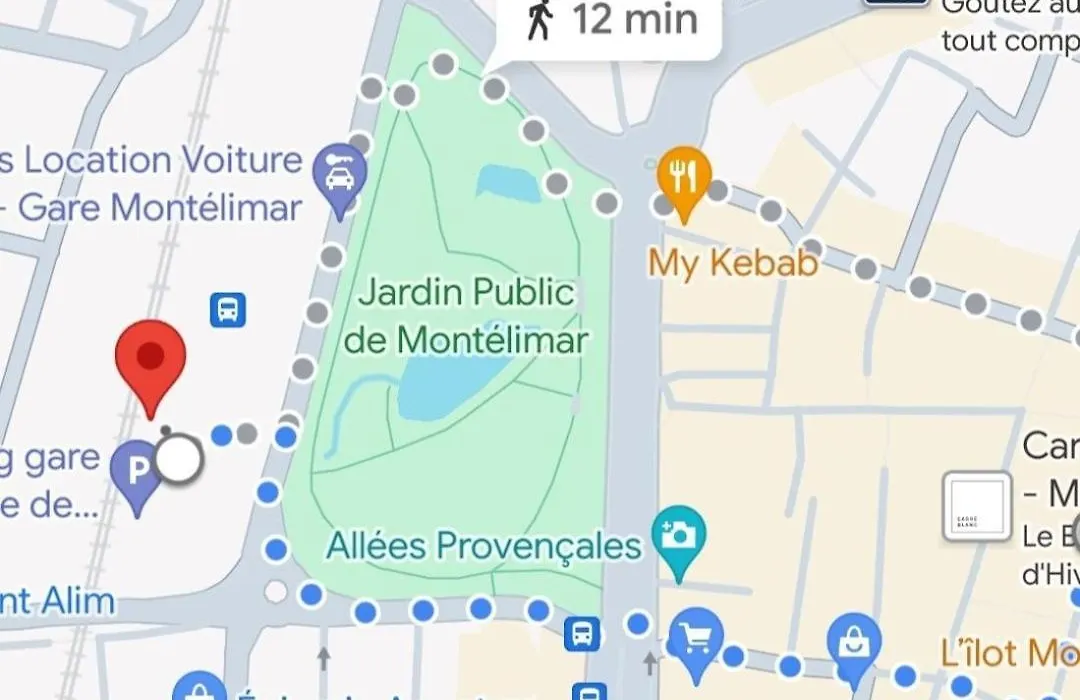
Task: Select the bus stop icon west of Jardin Public
Action: tap(228, 310)
